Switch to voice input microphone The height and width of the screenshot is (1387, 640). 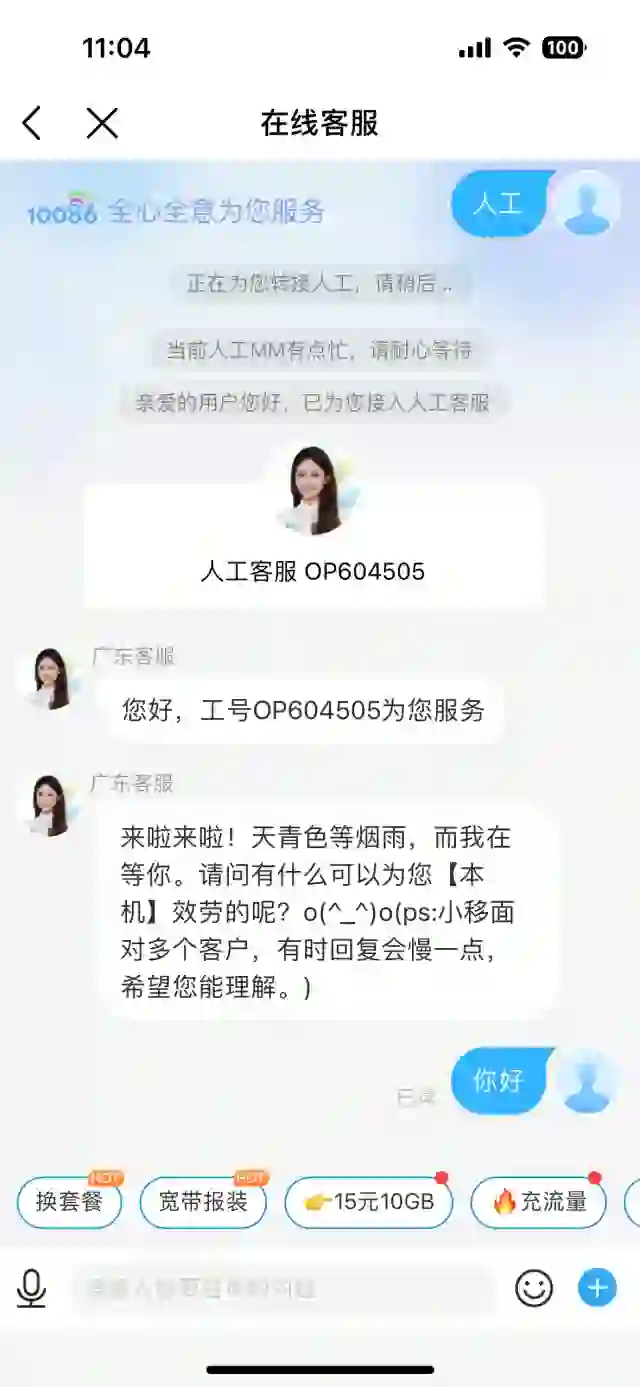pos(32,1288)
